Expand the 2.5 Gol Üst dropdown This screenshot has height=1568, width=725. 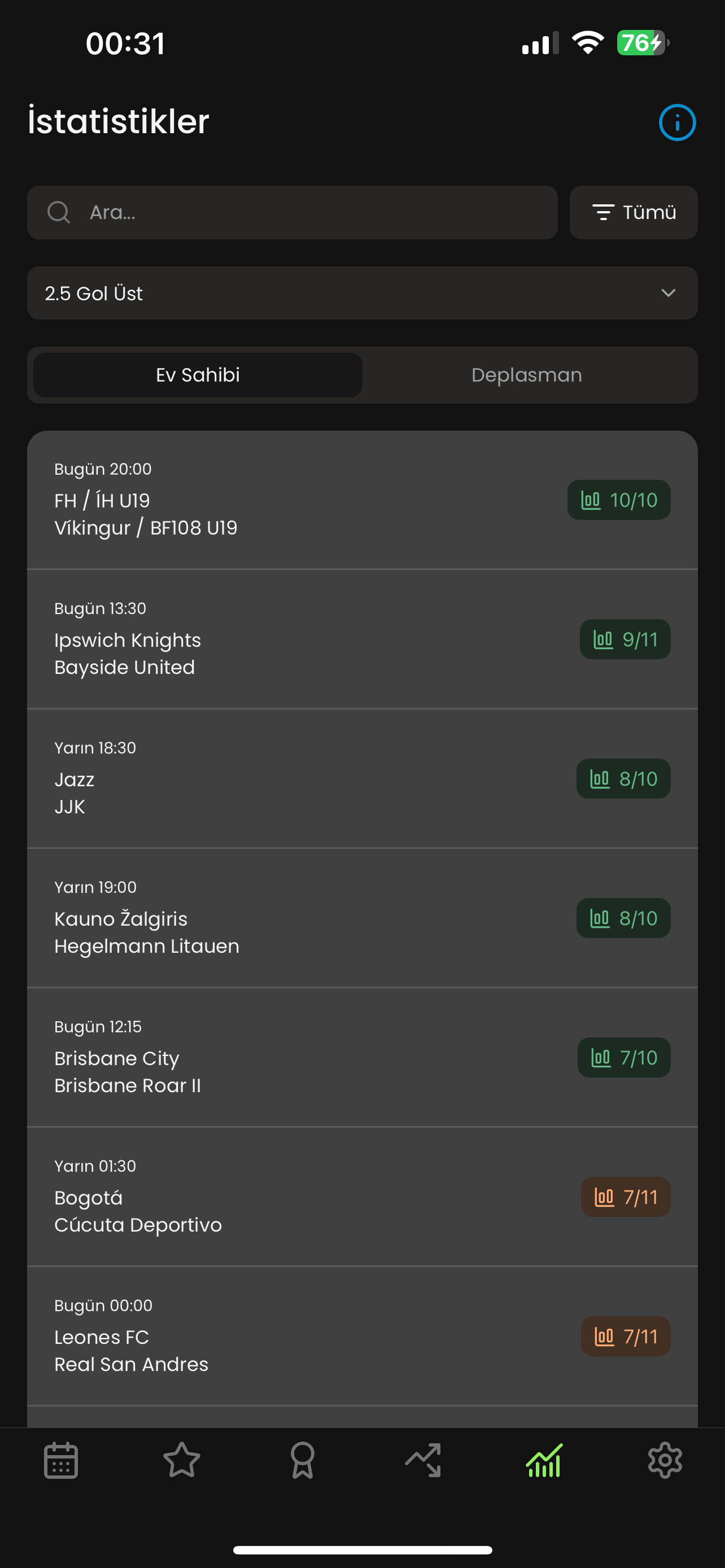(362, 293)
